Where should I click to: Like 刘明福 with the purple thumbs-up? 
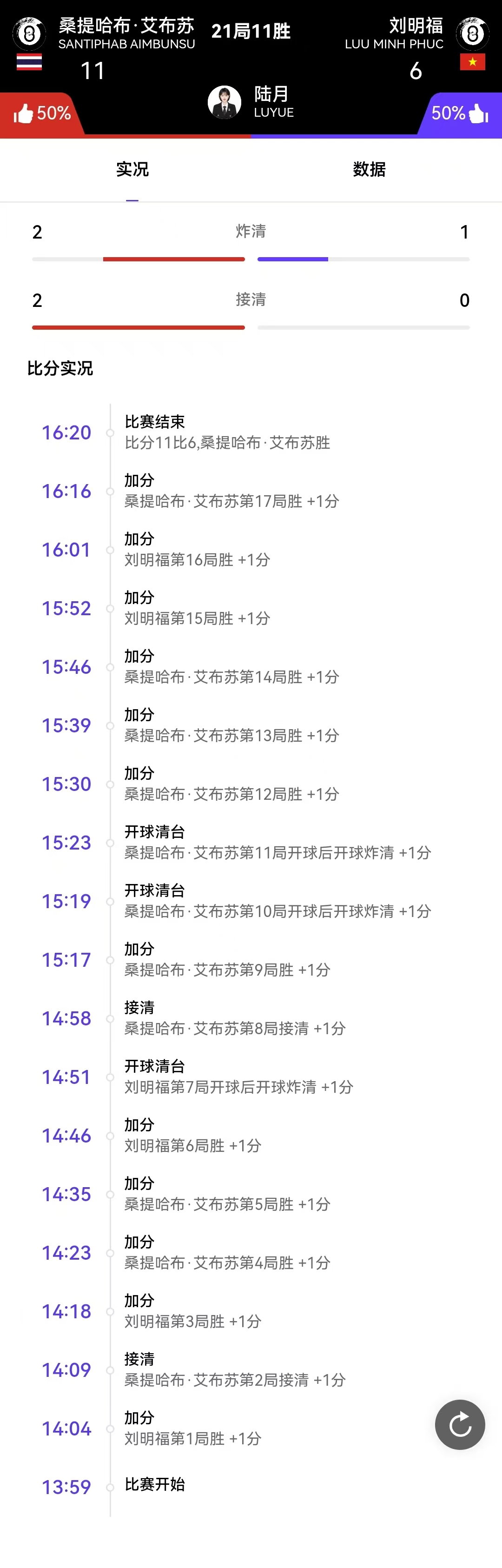click(478, 113)
